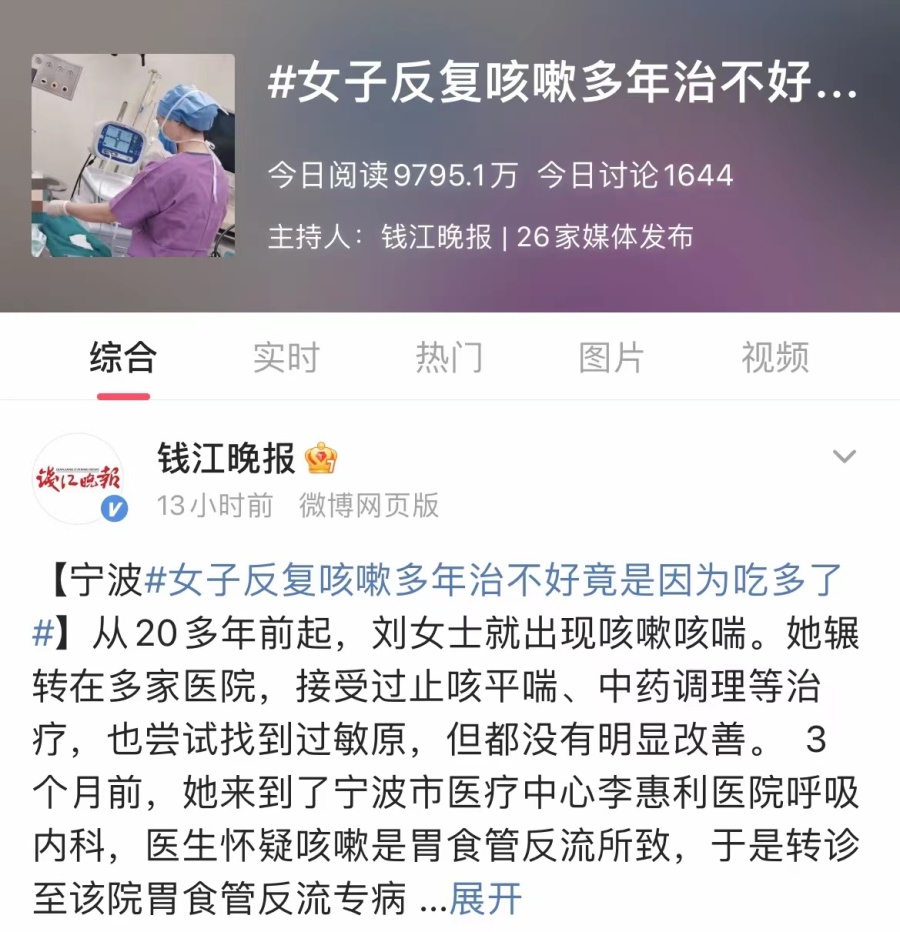The image size is (900, 932).
Task: Open 钱江晚报 profile avatar on the post
Action: (79, 479)
